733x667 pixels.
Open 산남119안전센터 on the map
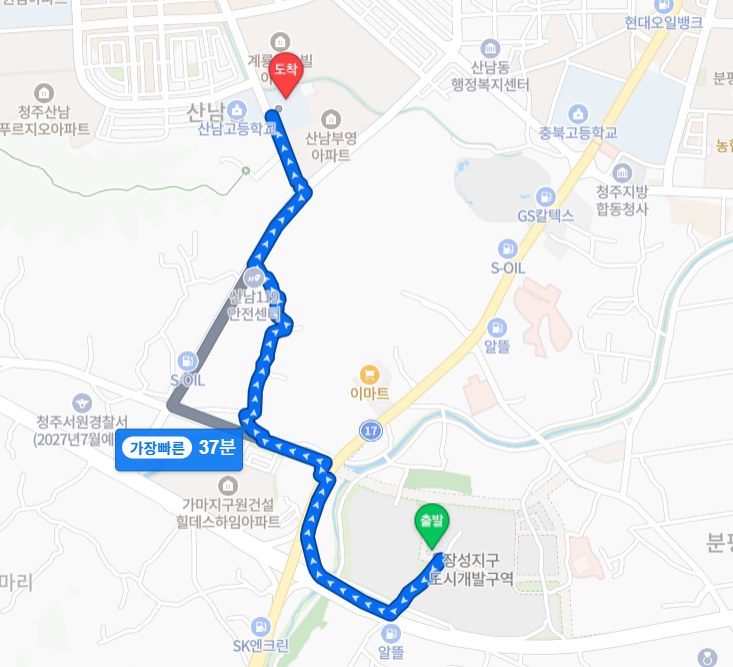click(x=254, y=277)
